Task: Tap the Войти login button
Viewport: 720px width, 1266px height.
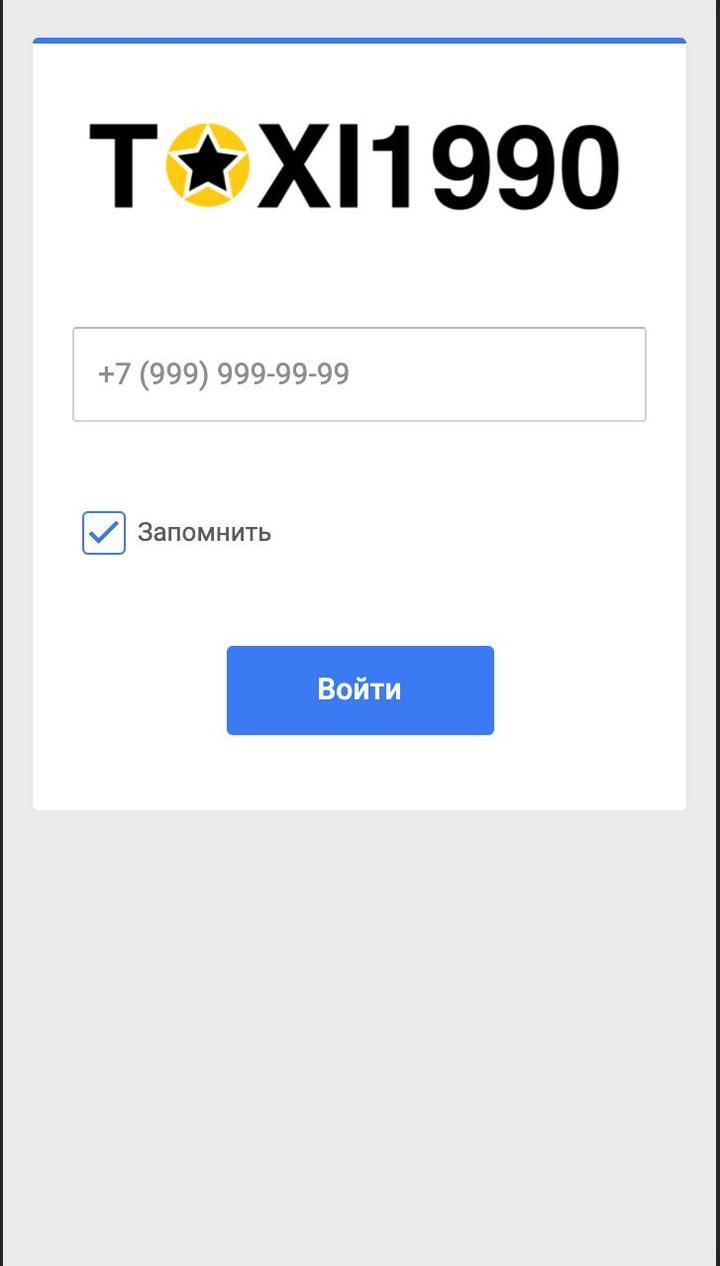Action: pyautogui.click(x=360, y=690)
